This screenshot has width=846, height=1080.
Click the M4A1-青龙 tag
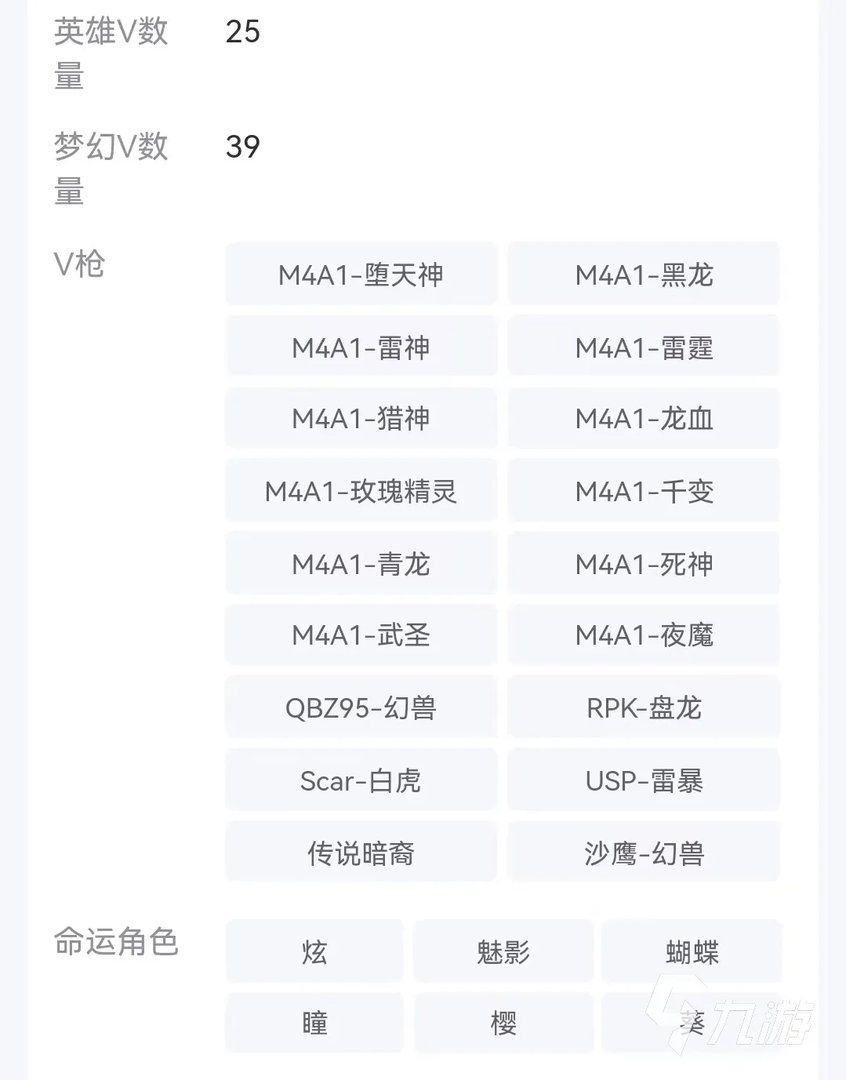click(362, 563)
